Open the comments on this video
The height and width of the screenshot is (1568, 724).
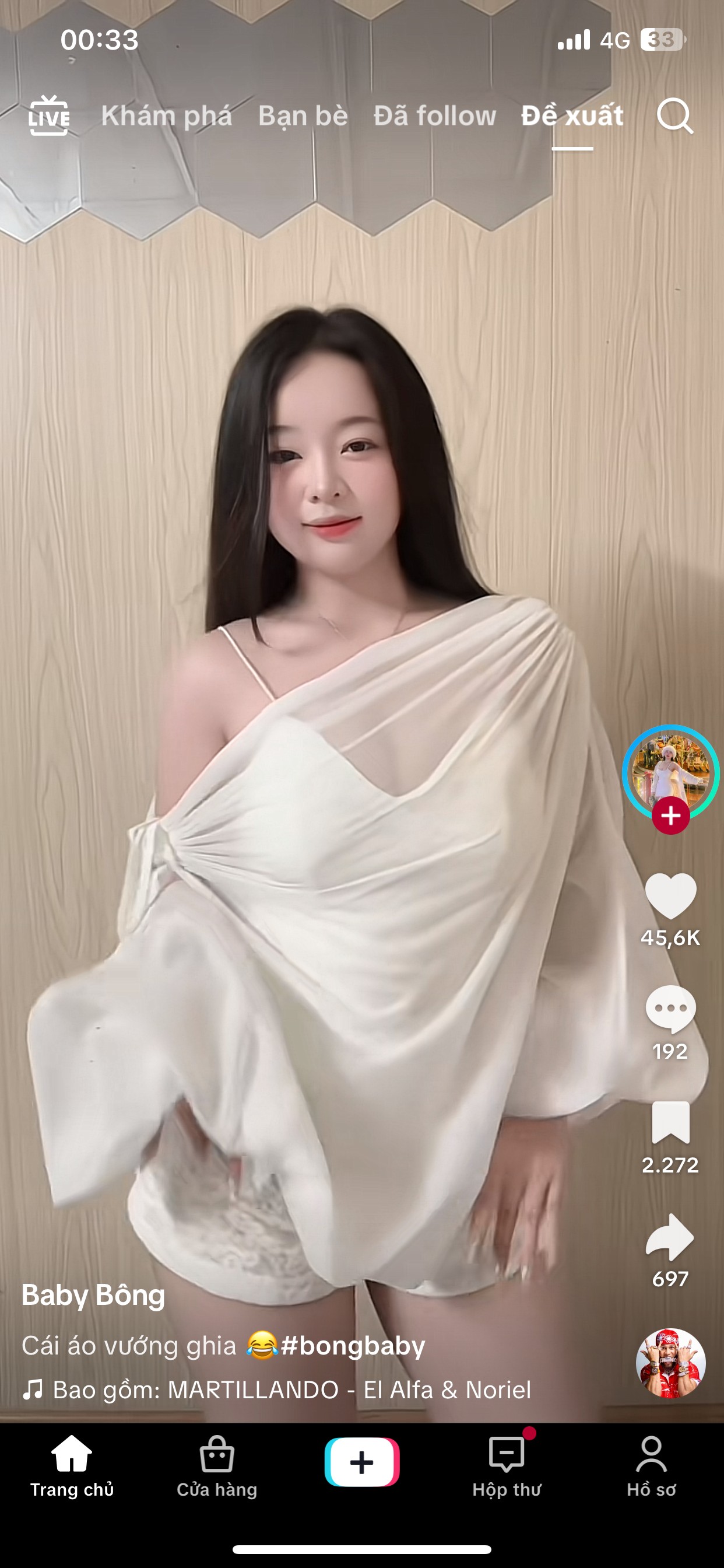point(670,1009)
